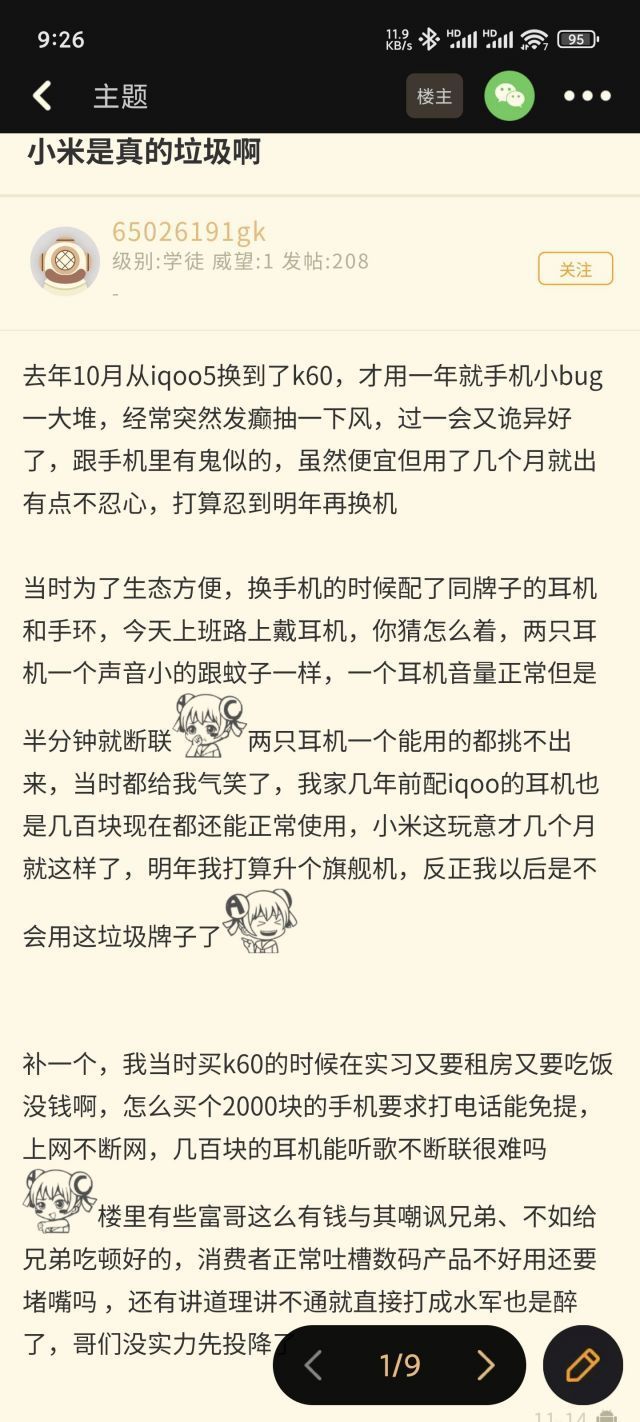Share this thread via WeChat icon

click(x=509, y=96)
